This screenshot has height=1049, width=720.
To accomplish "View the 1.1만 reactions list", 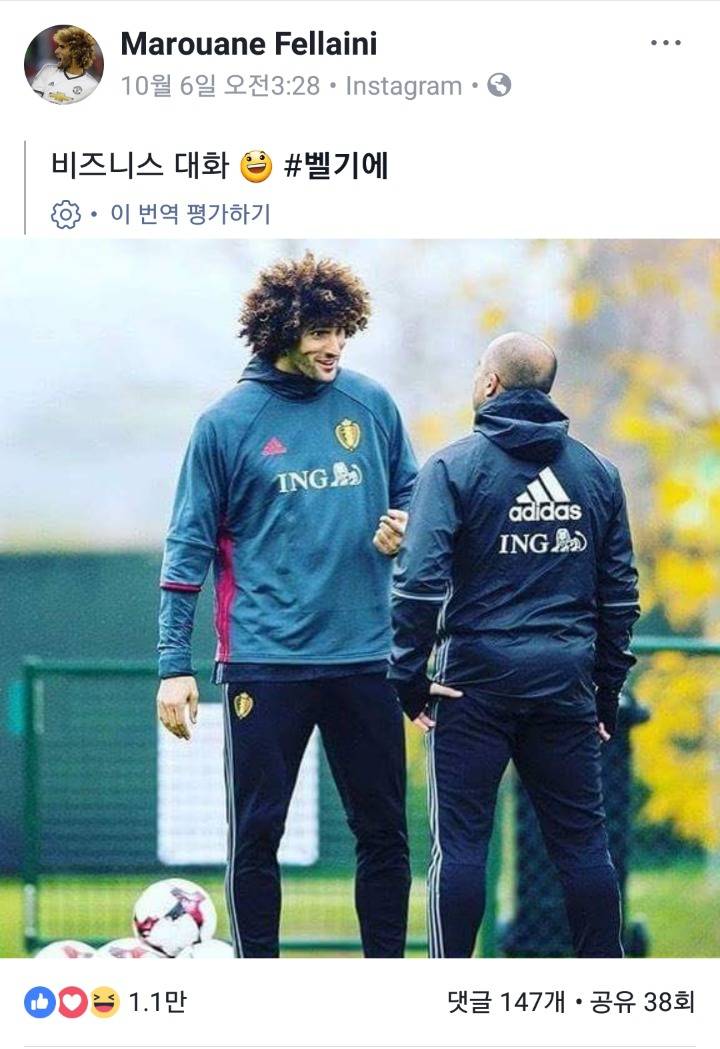I will point(105,1001).
